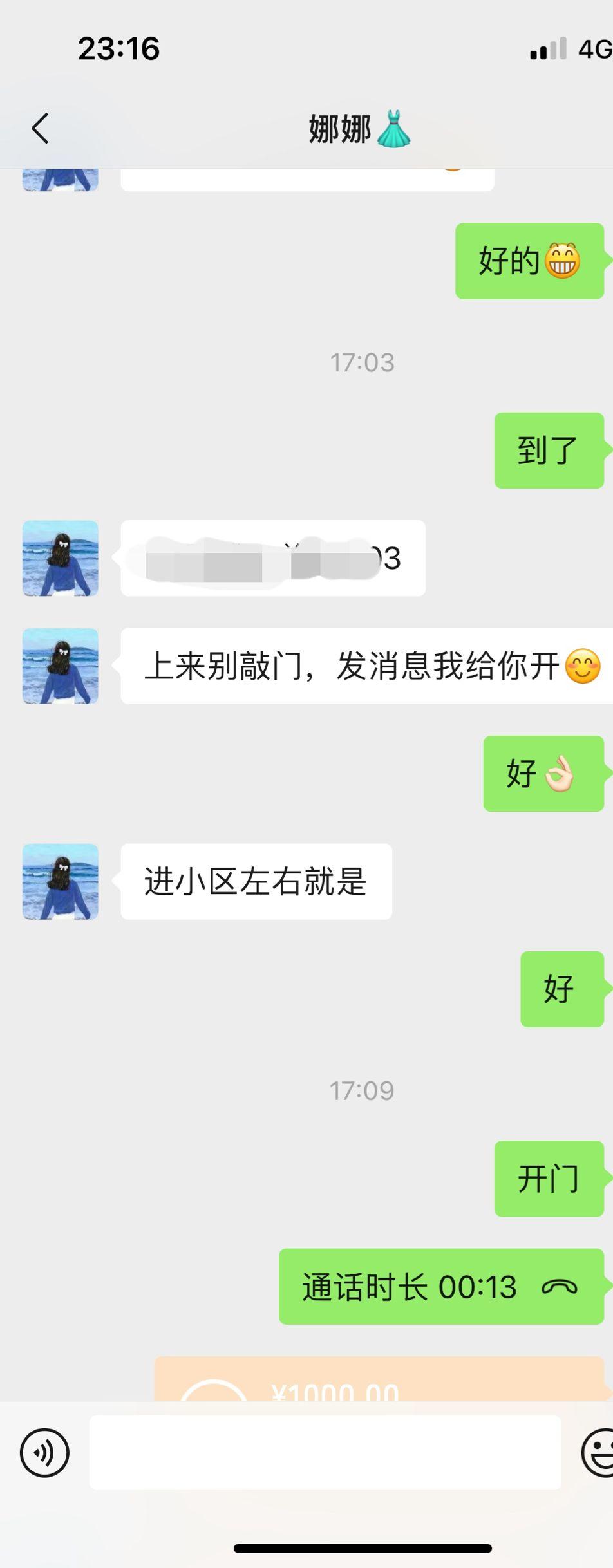
Task: Switch to voice message input
Action: [x=44, y=1452]
